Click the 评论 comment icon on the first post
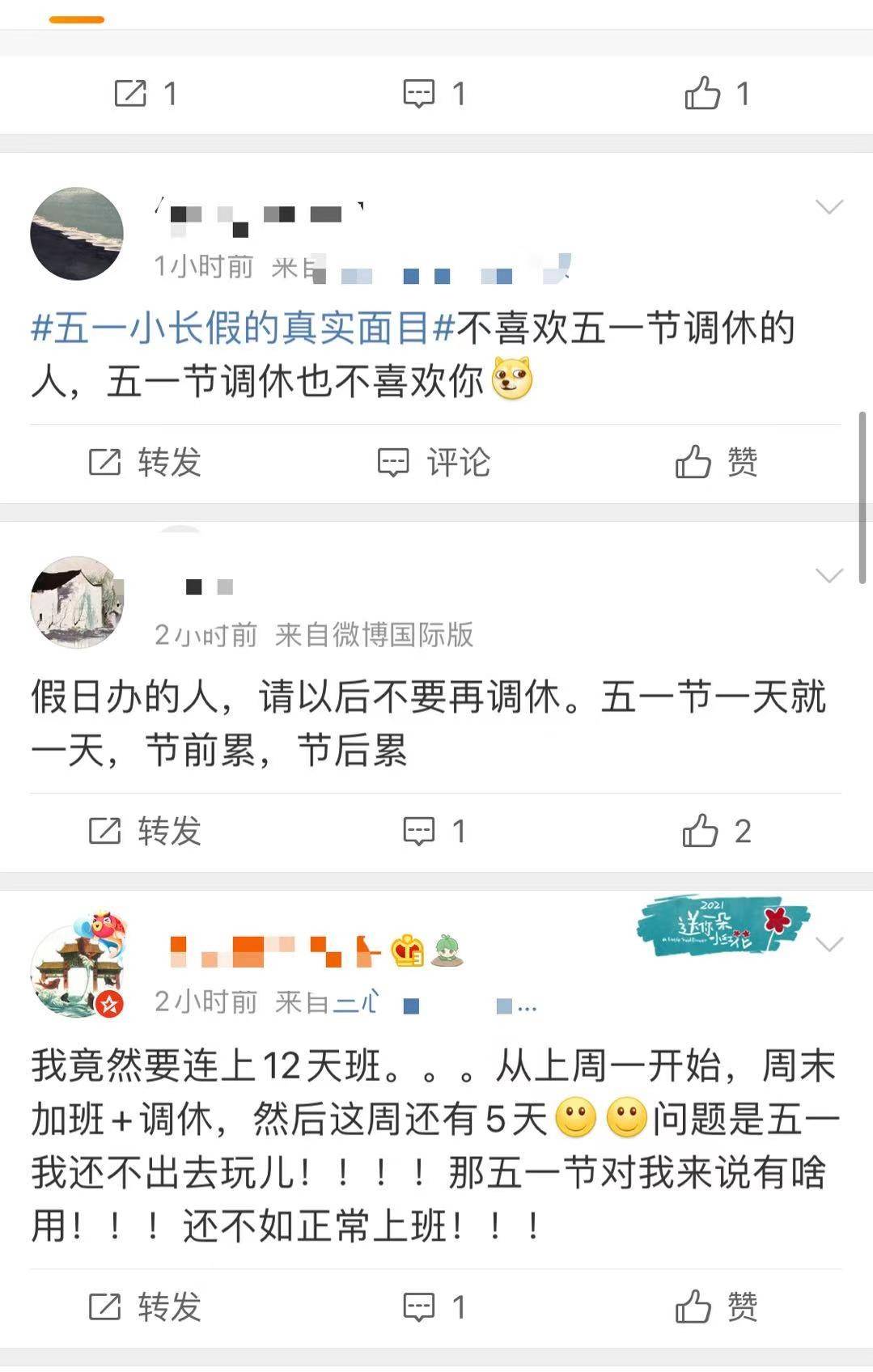Image resolution: width=873 pixels, height=1372 pixels. (393, 463)
